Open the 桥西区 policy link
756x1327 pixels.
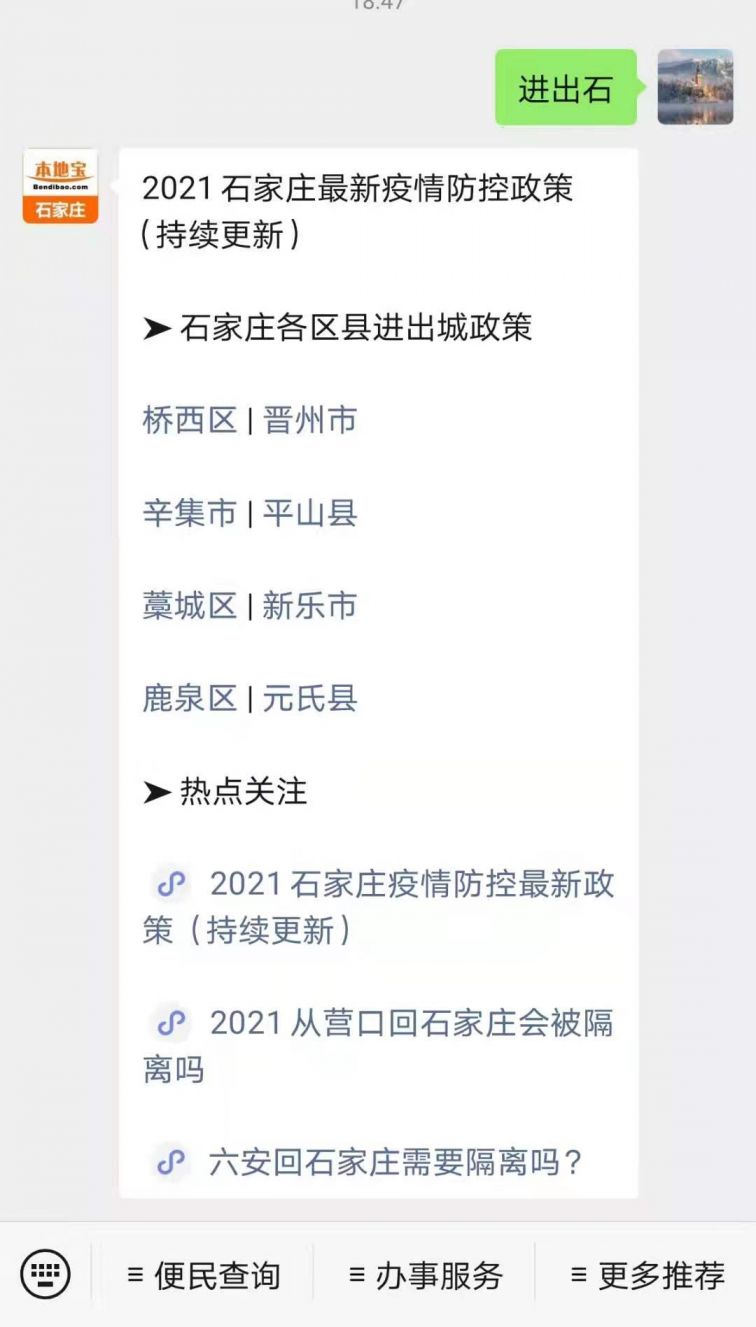[190, 420]
